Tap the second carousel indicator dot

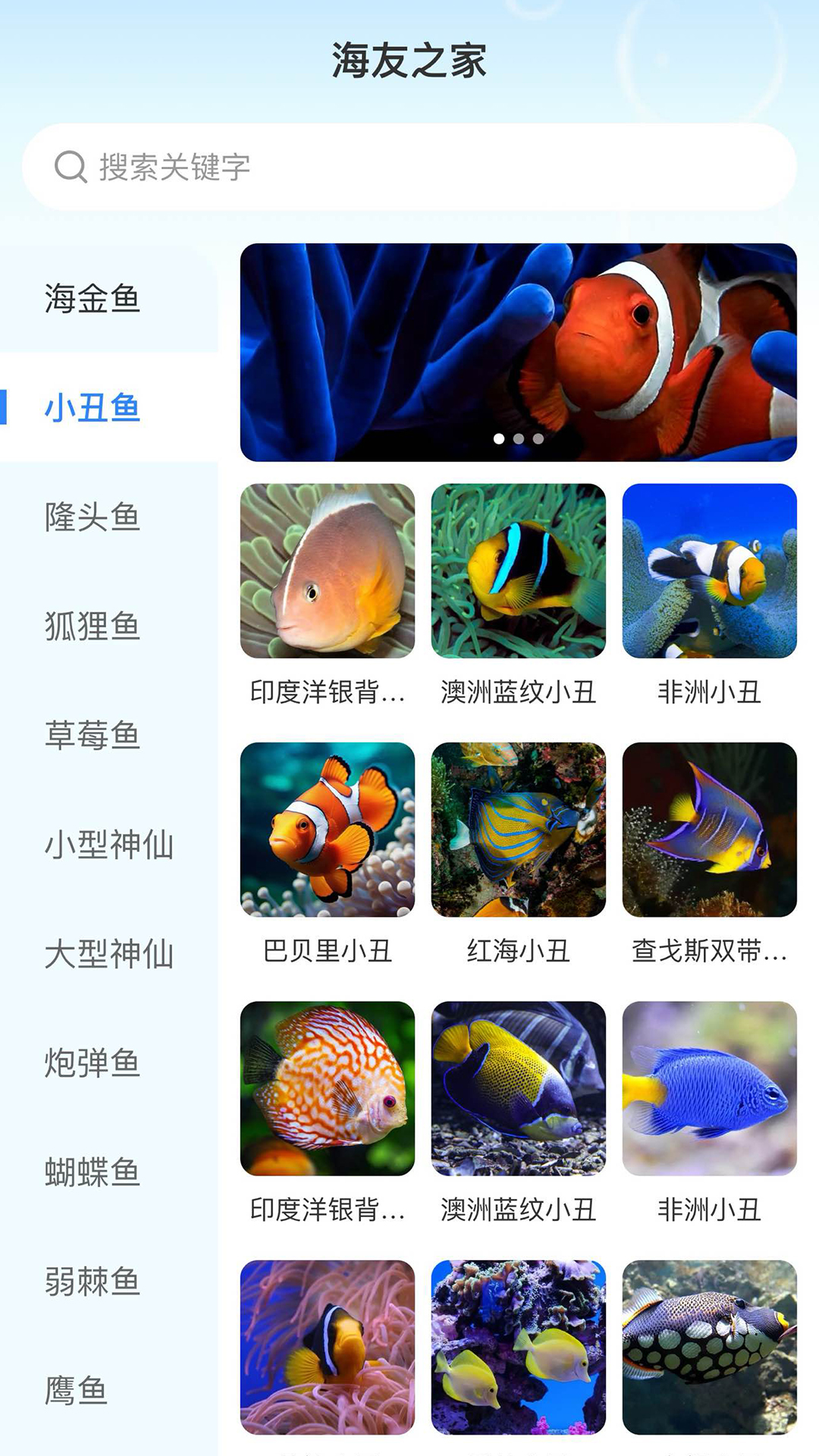(x=518, y=438)
